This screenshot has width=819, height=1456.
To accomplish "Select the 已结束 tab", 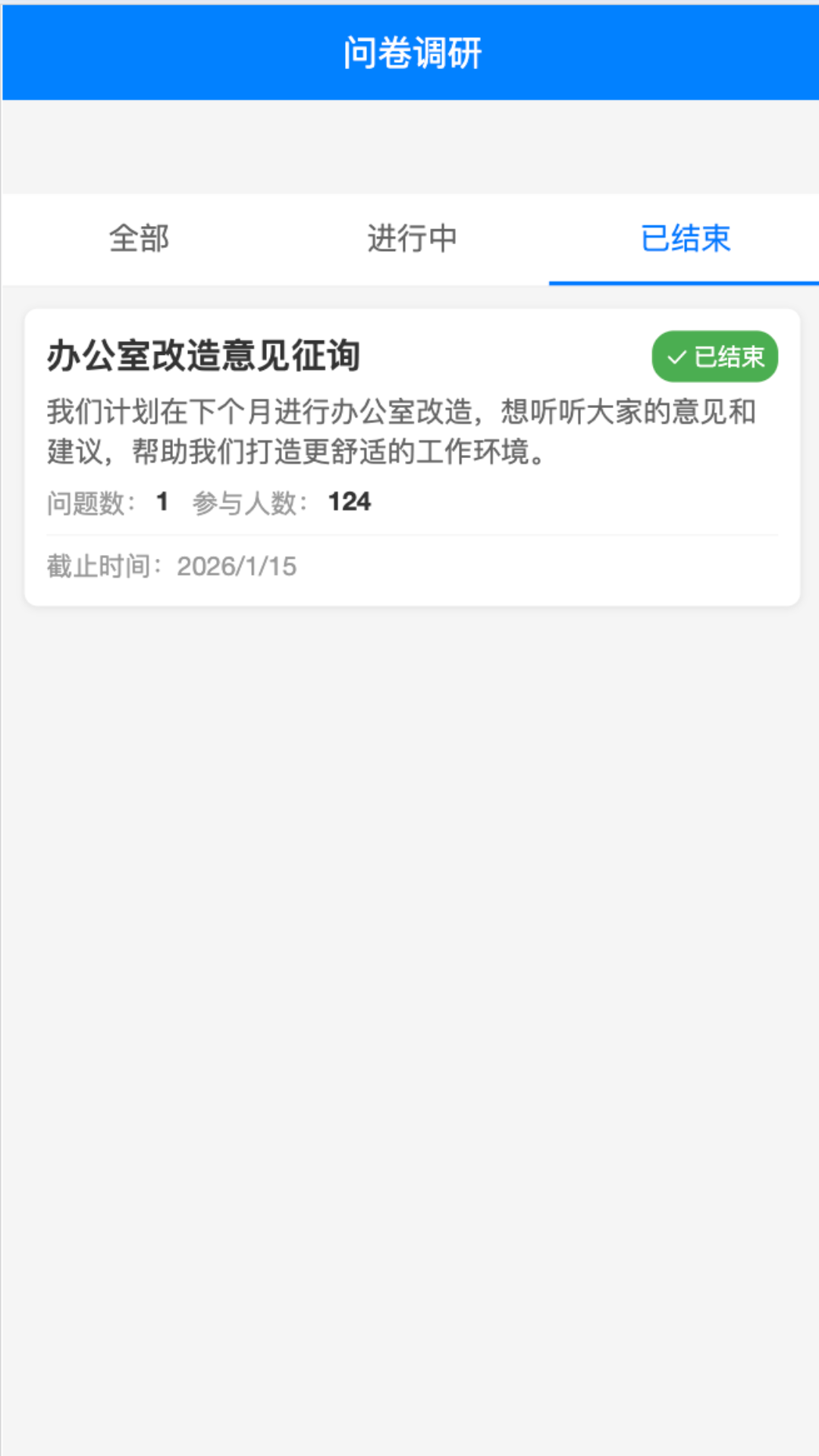I will (685, 239).
